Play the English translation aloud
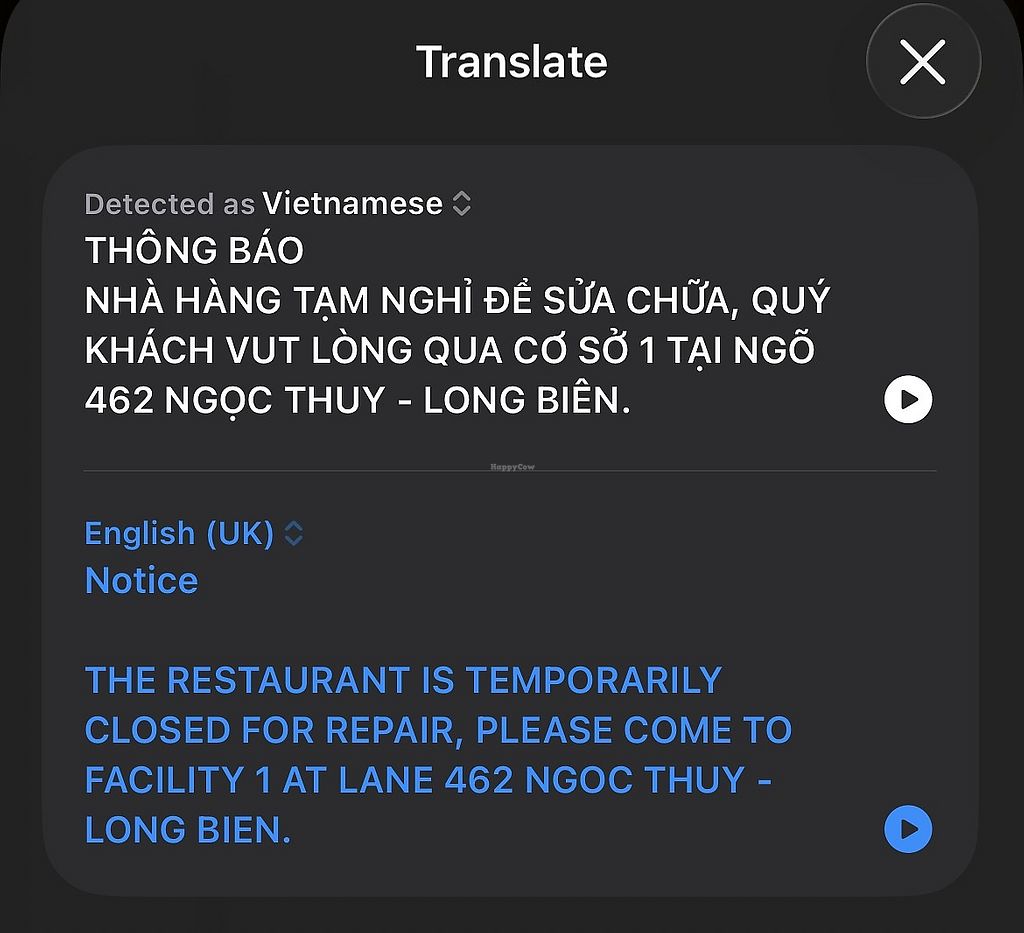1024x933 pixels. pyautogui.click(x=908, y=830)
